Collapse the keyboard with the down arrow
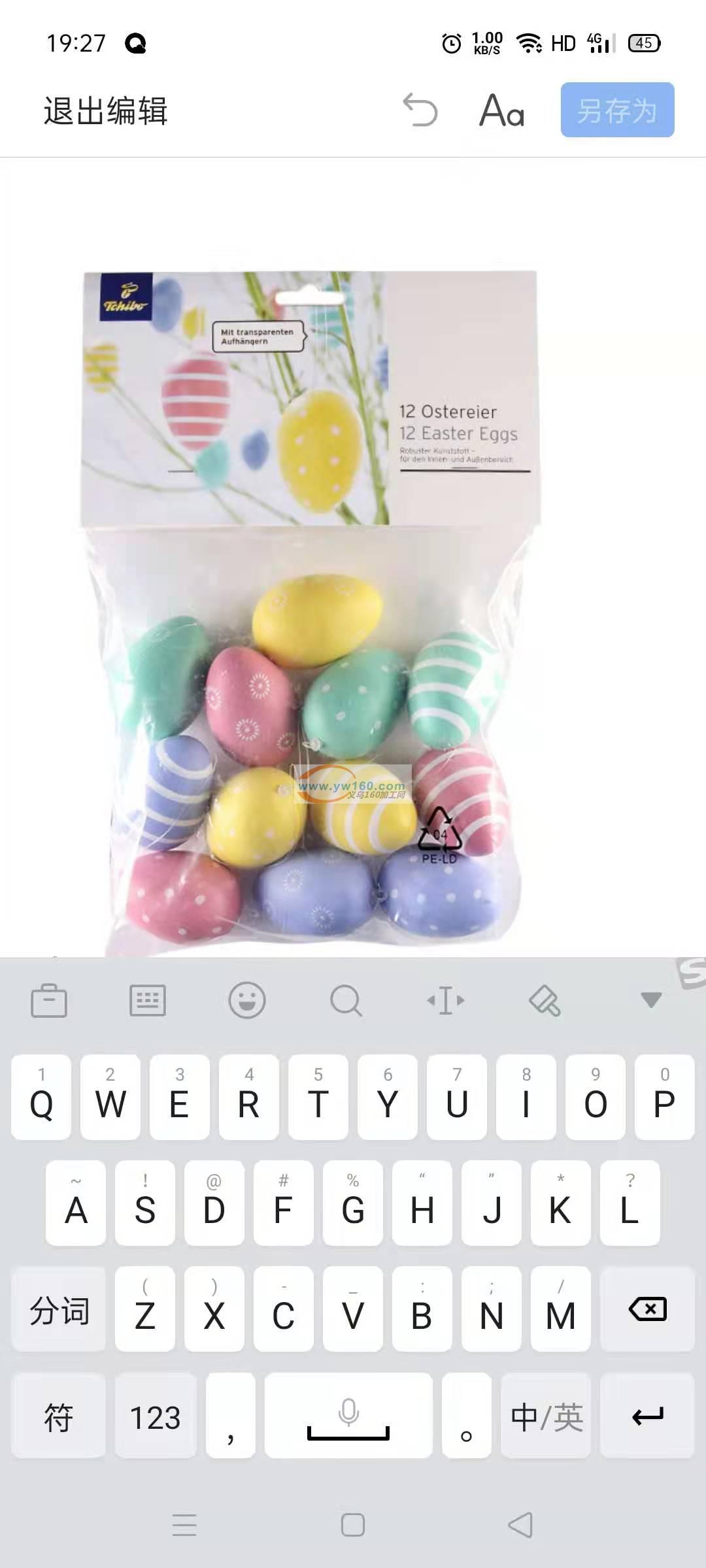Screen dimensions: 706x1568 coord(651,1000)
